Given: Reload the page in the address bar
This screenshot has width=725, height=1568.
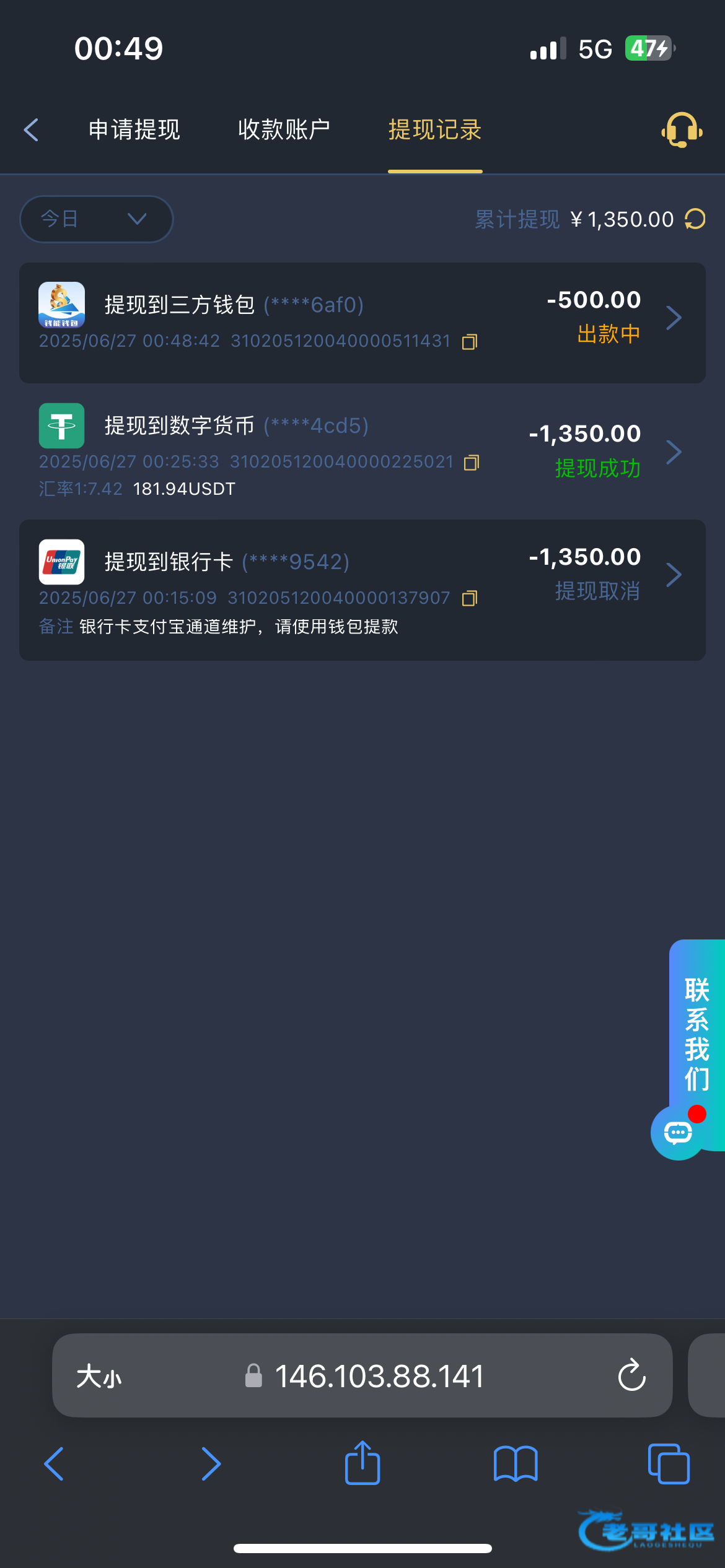Looking at the screenshot, I should (631, 1375).
